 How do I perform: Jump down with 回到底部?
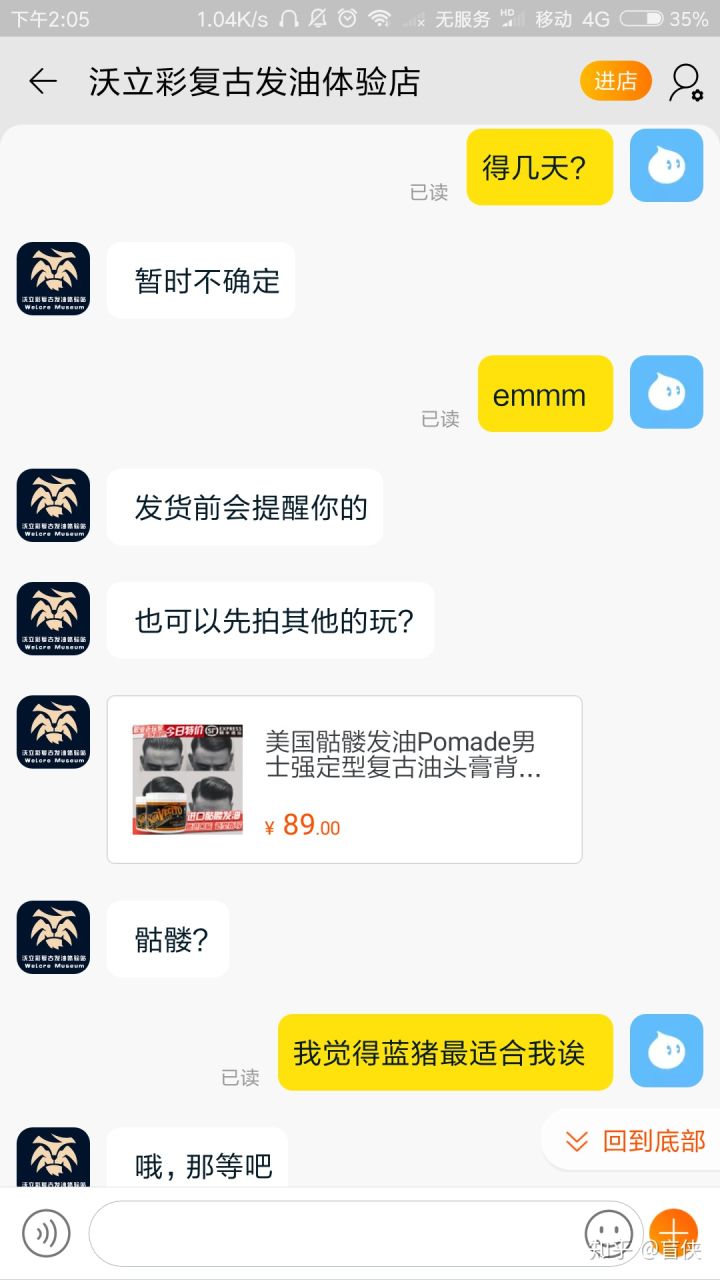pyautogui.click(x=636, y=1141)
